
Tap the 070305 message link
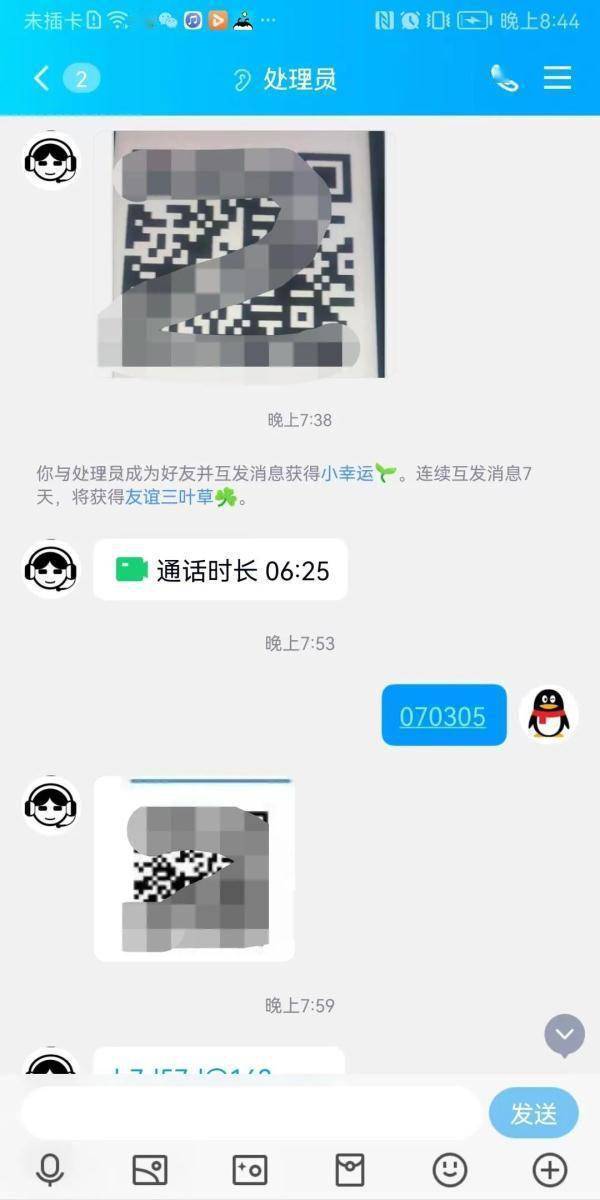point(443,716)
